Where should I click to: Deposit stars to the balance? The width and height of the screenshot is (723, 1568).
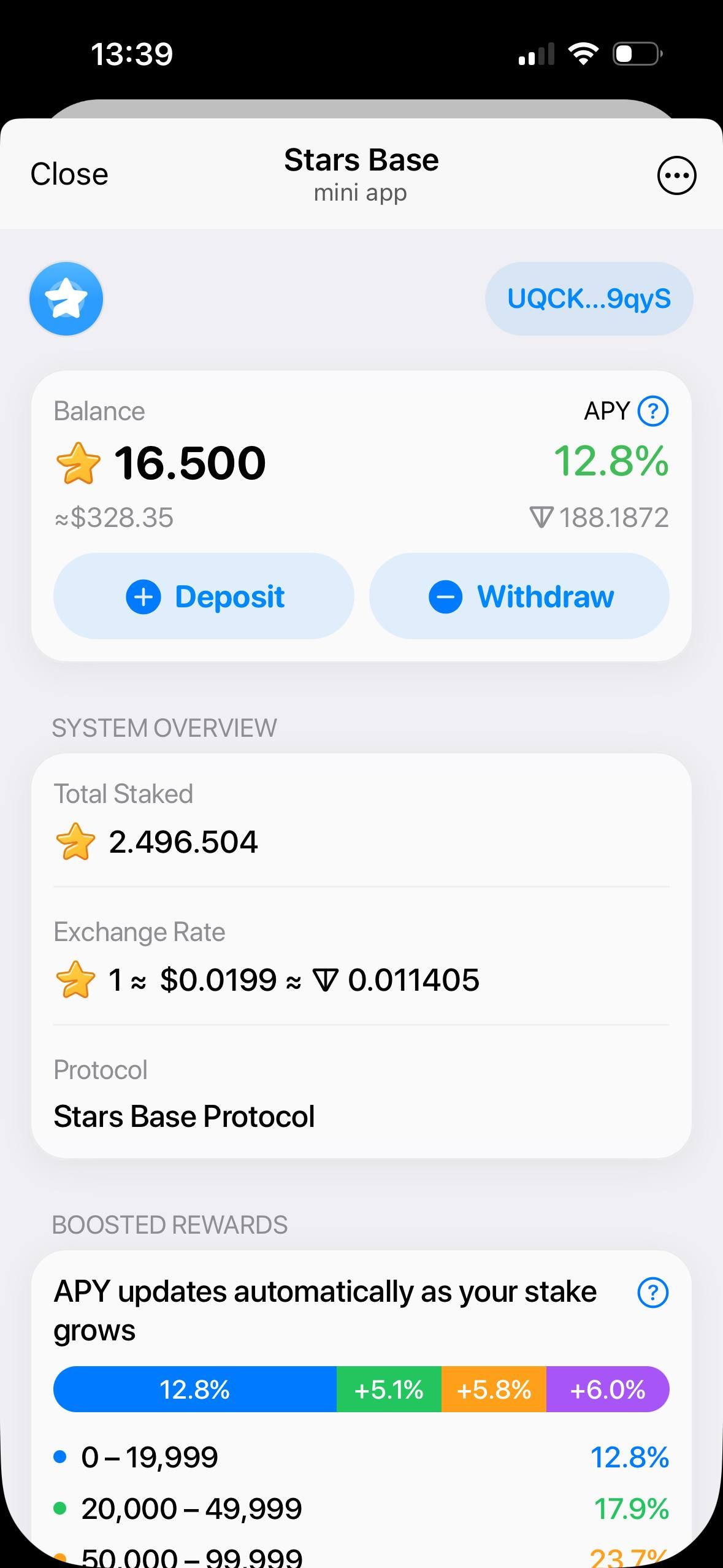pos(204,596)
